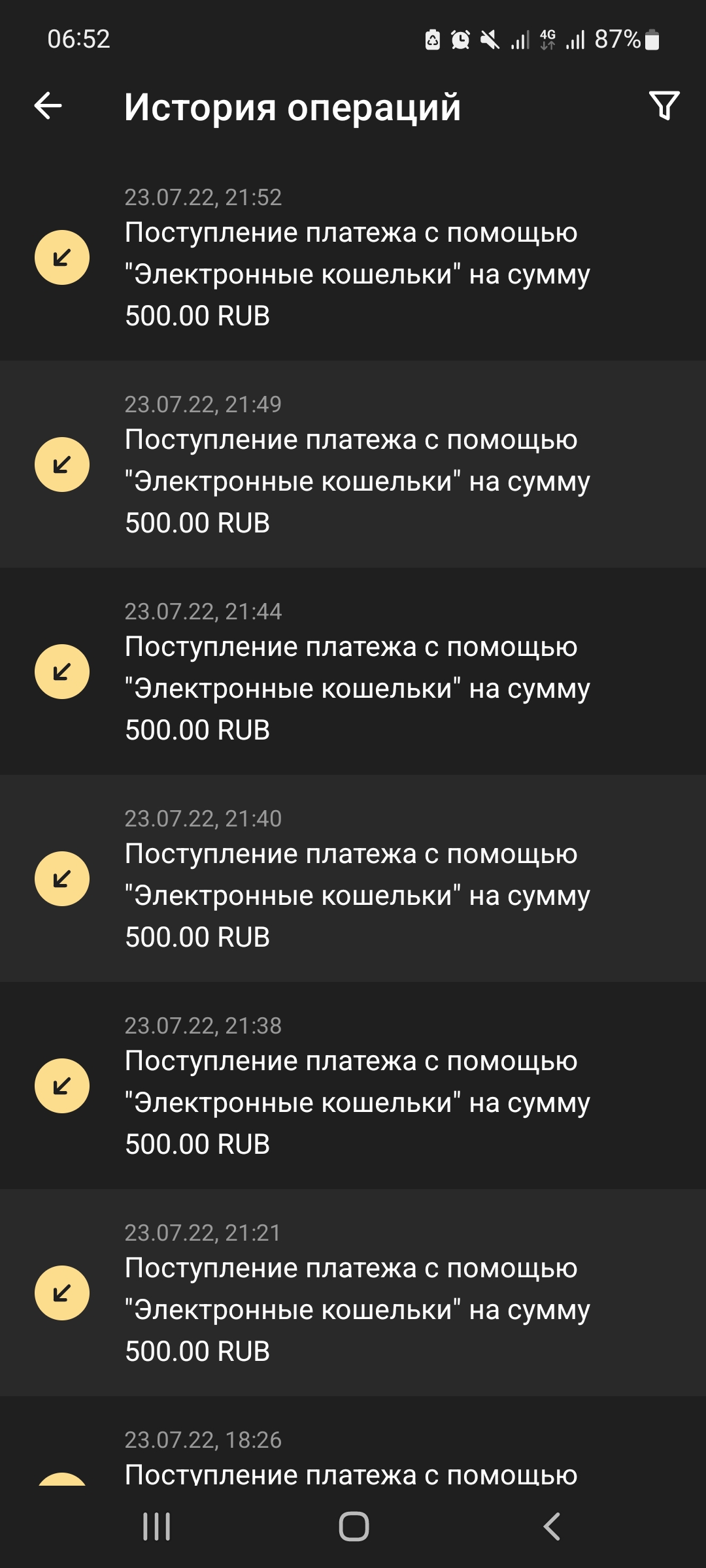
Task: View the operation from 21:40
Action: (x=353, y=879)
